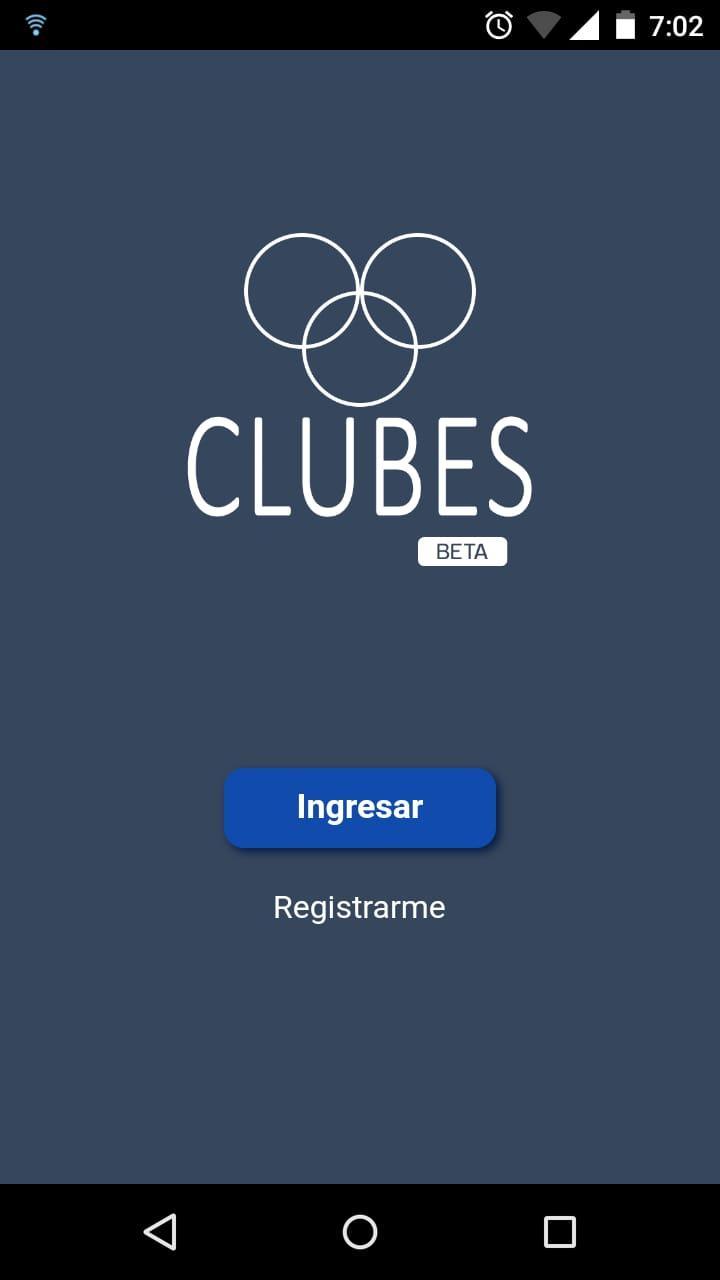Open the Registrarme sign-up link
This screenshot has height=1280, width=720.
(359, 907)
